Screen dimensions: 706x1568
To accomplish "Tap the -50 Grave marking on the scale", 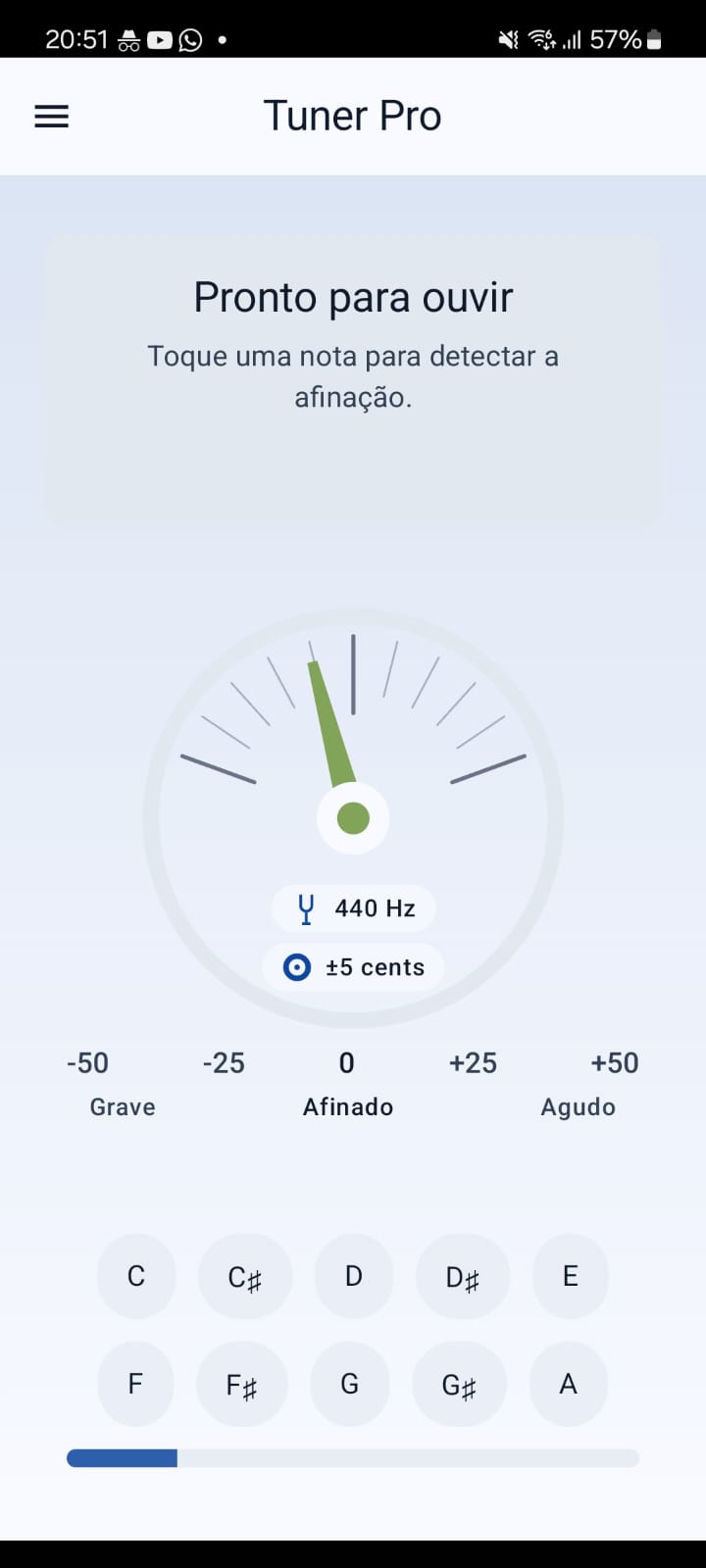I will click(104, 1083).
